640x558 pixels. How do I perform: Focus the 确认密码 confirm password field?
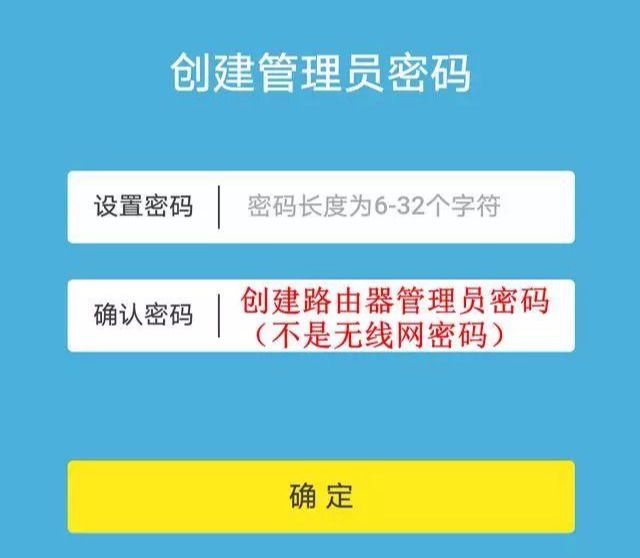tap(395, 316)
